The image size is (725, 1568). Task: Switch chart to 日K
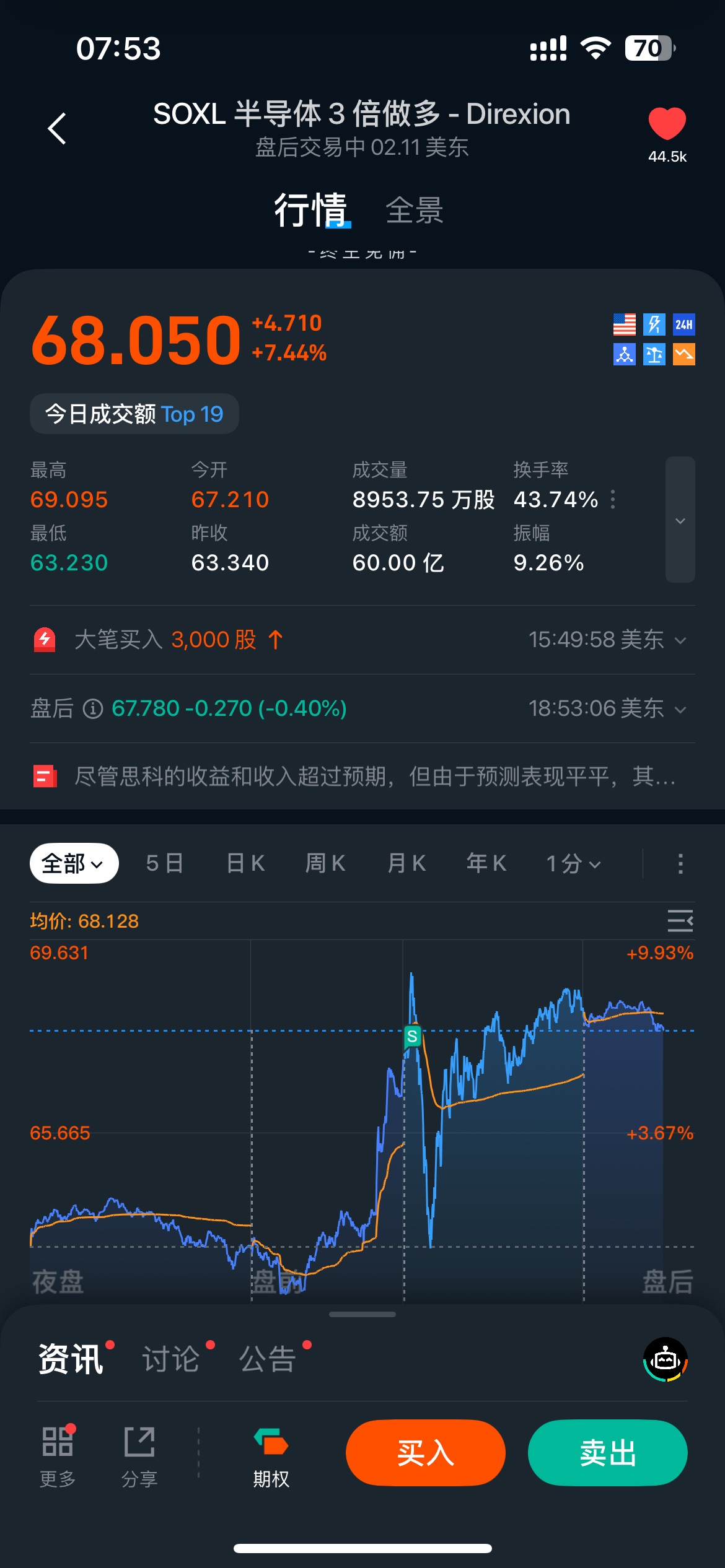246,863
